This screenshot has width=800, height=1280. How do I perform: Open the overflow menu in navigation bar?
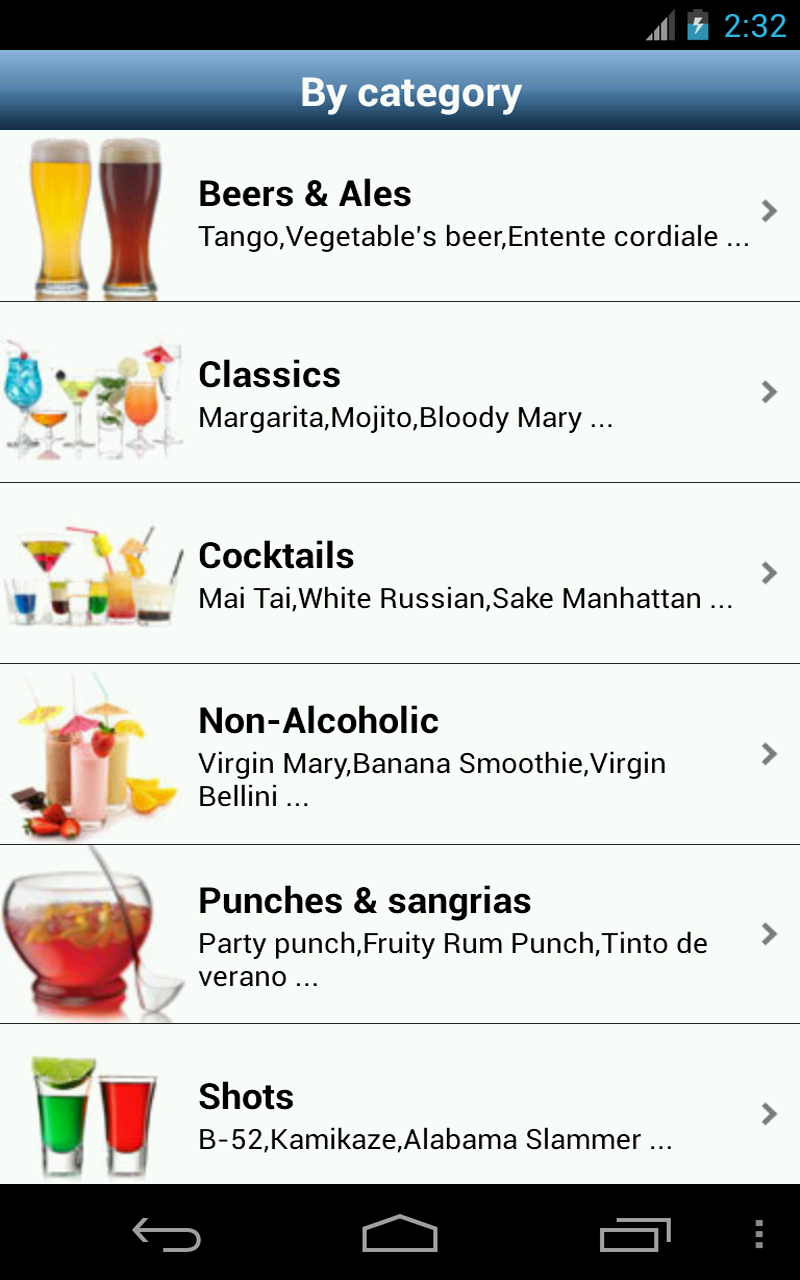[760, 1235]
